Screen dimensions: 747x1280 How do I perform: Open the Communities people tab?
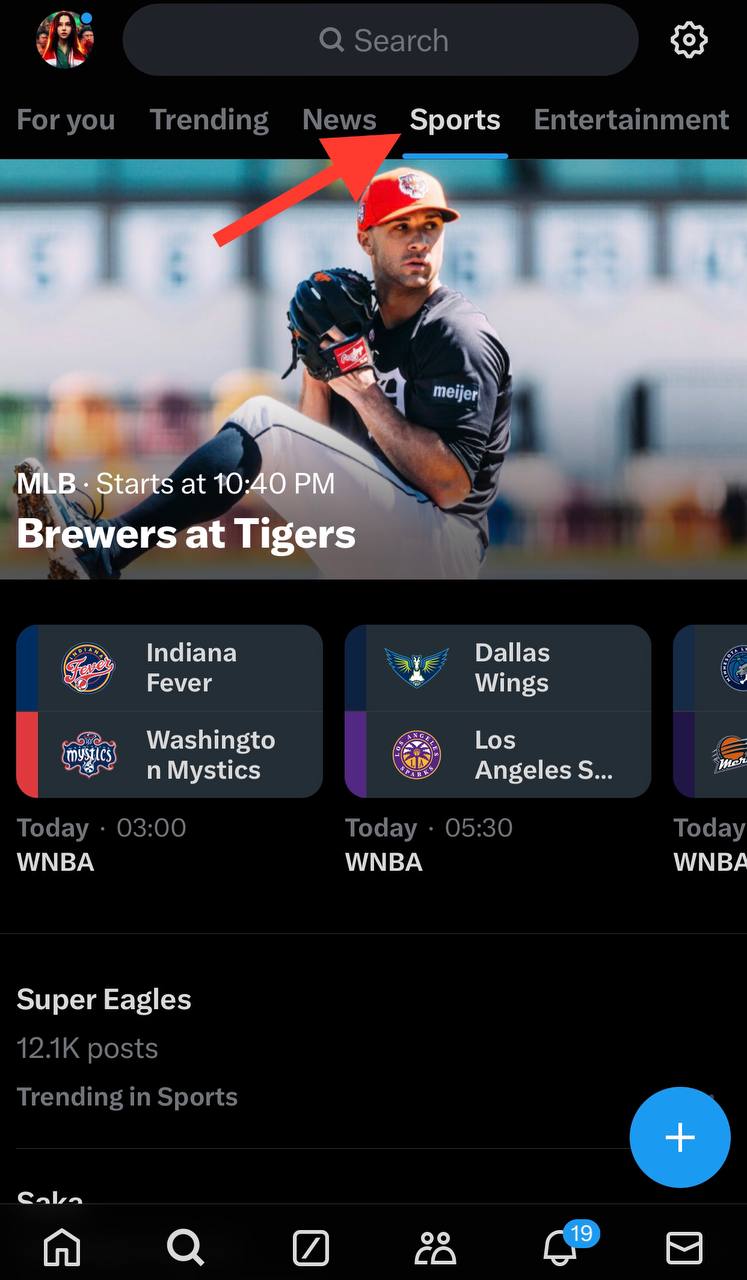coord(435,1247)
